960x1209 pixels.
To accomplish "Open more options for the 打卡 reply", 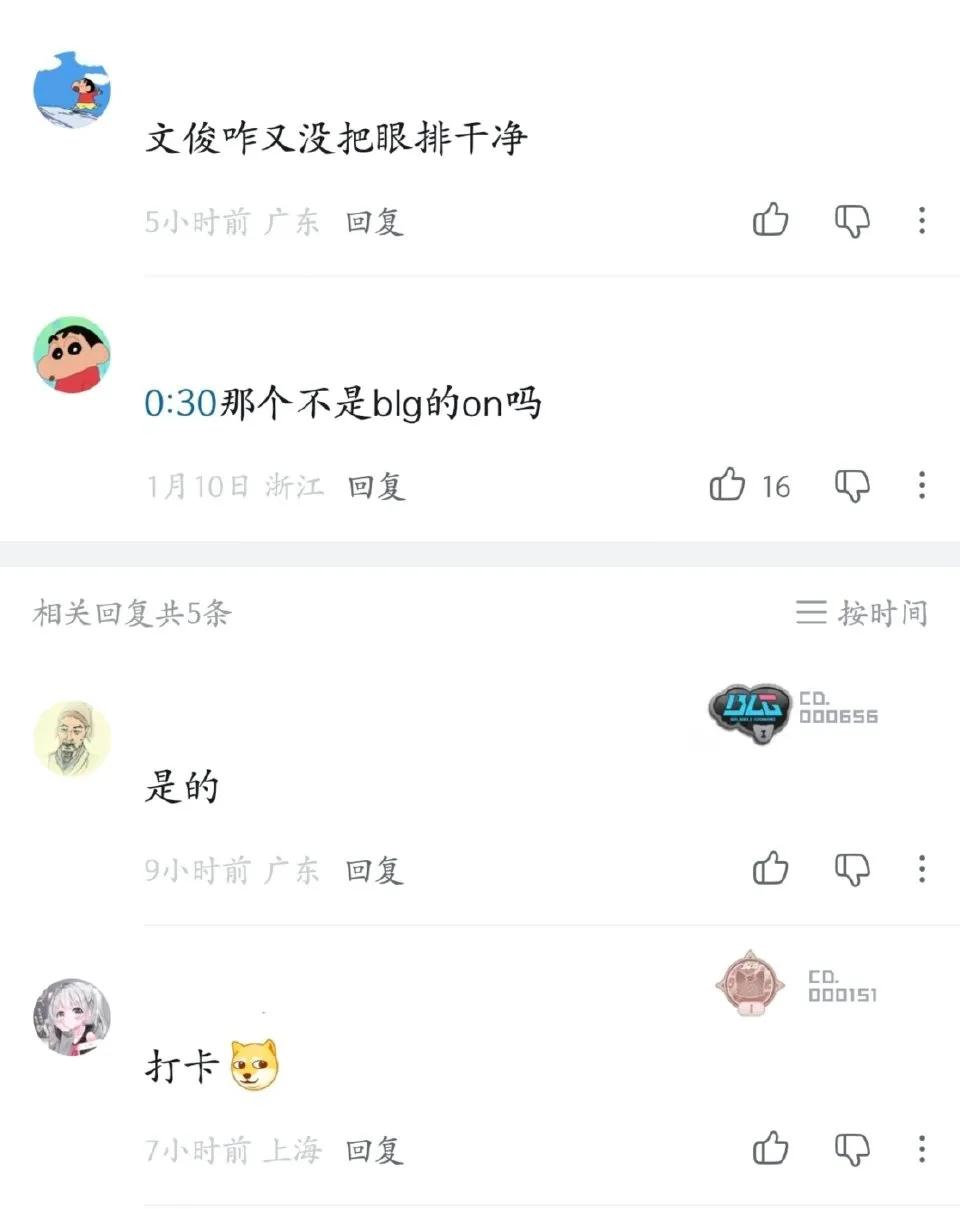I will (x=921, y=1148).
